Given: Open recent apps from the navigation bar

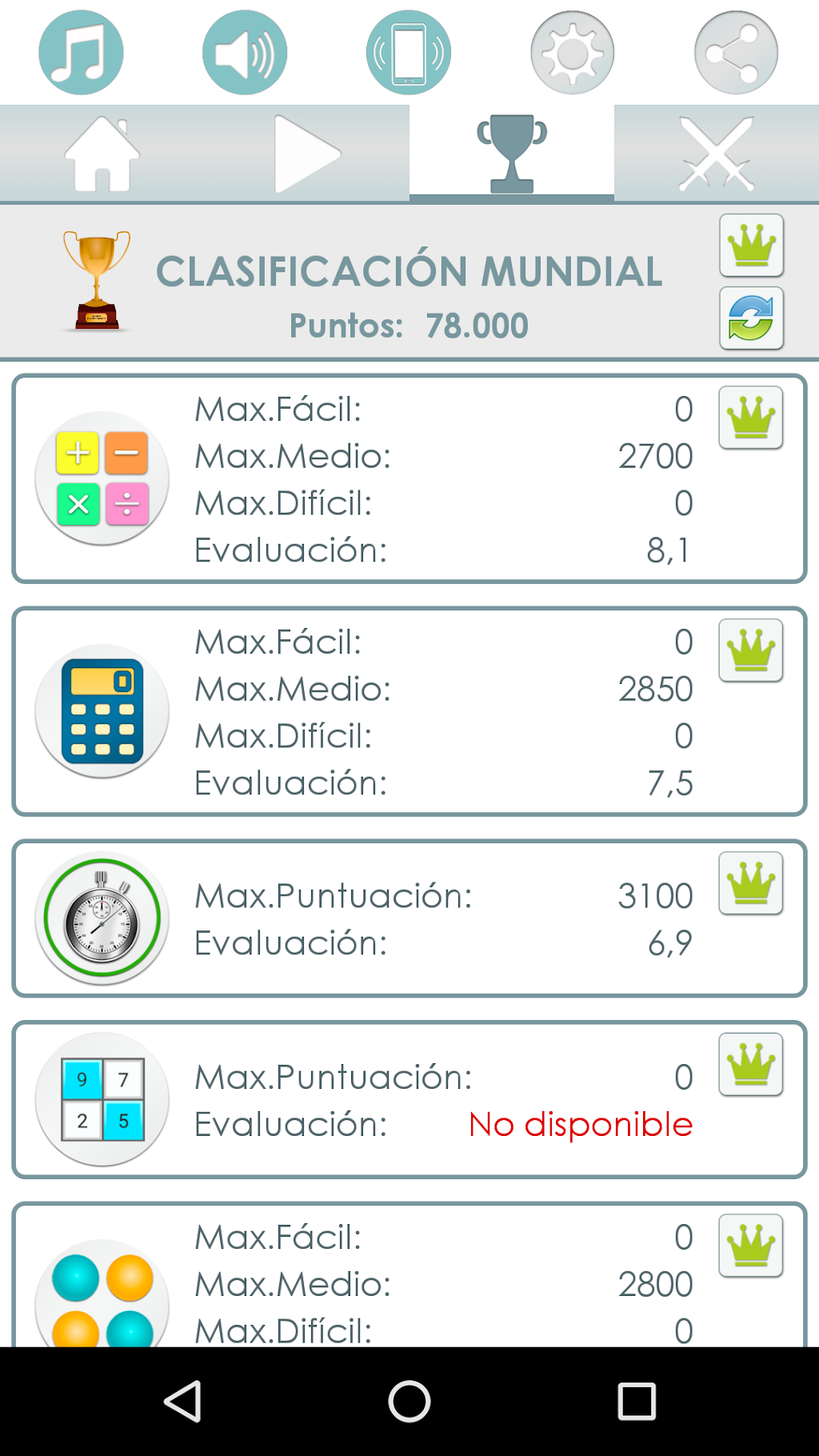Looking at the screenshot, I should tap(637, 1402).
